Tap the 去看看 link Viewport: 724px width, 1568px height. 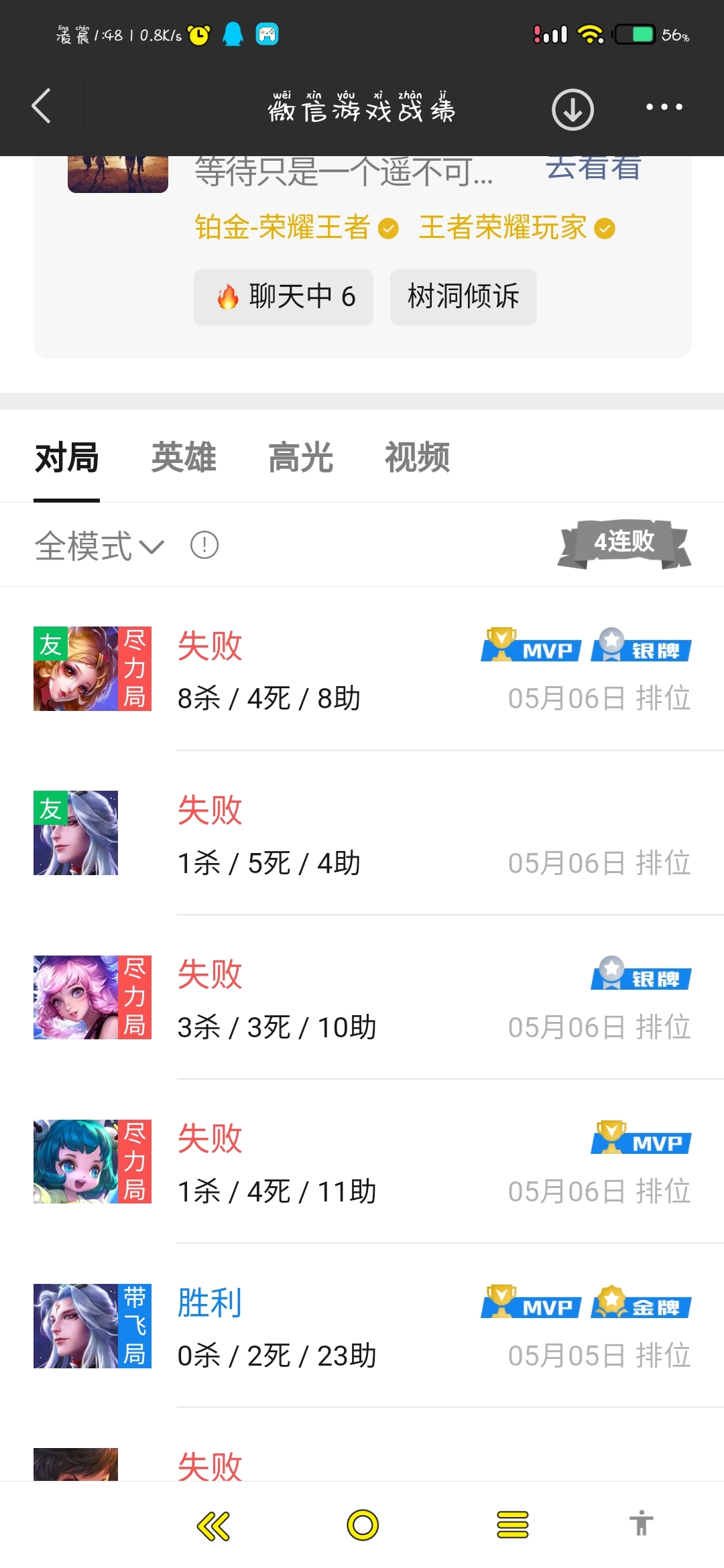coord(593,168)
